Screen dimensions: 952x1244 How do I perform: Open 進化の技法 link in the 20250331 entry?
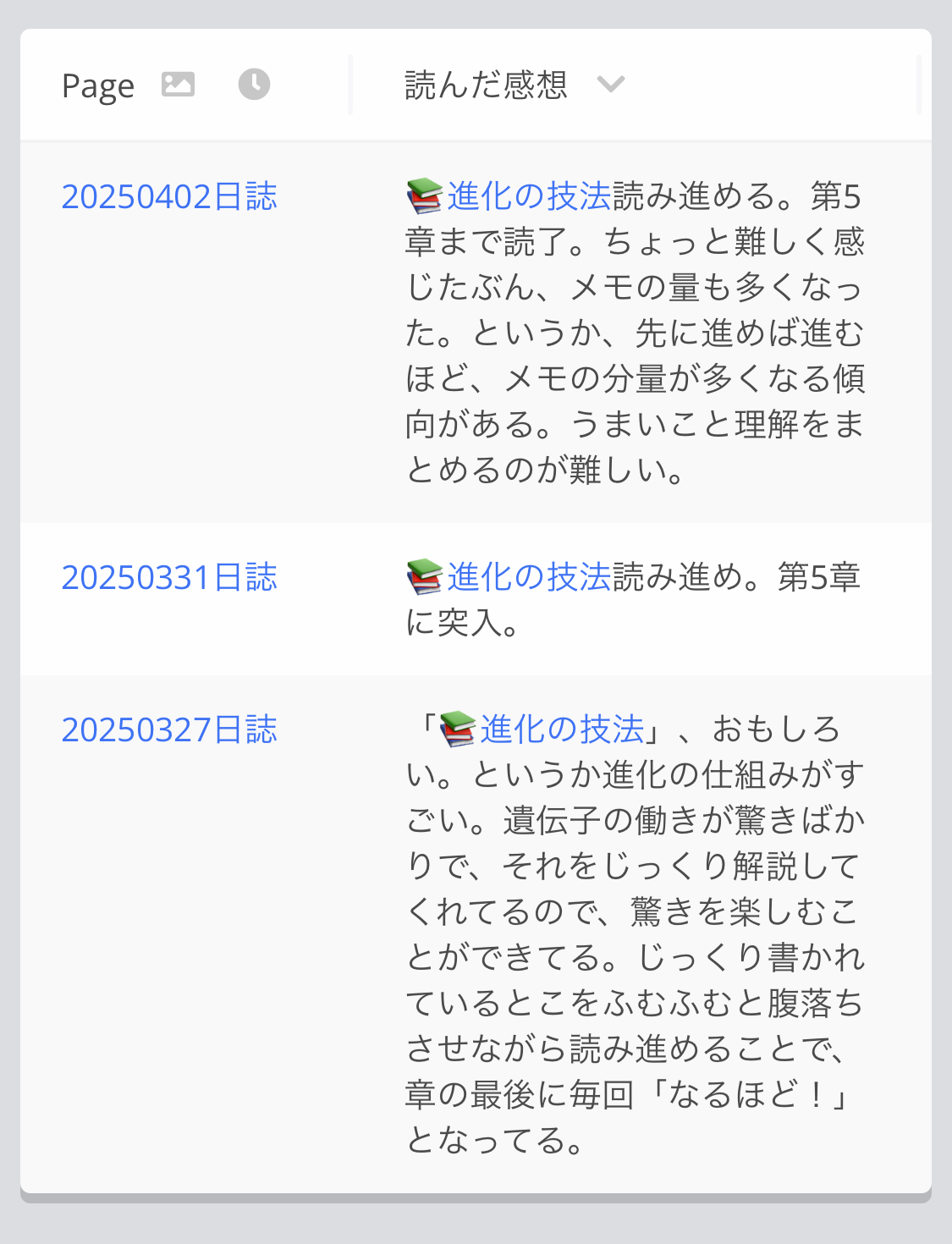[528, 578]
